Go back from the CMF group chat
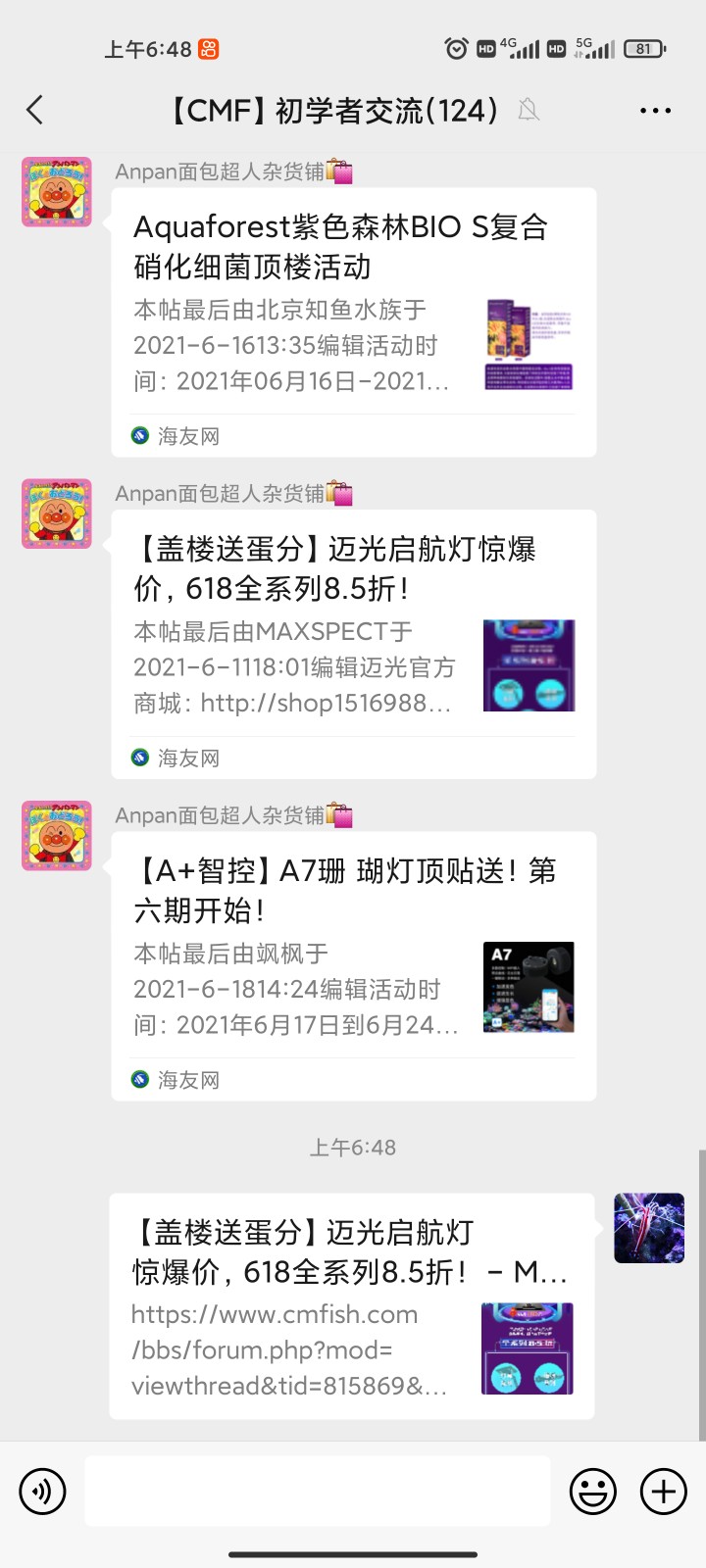Image resolution: width=706 pixels, height=1568 pixels. coord(35,110)
